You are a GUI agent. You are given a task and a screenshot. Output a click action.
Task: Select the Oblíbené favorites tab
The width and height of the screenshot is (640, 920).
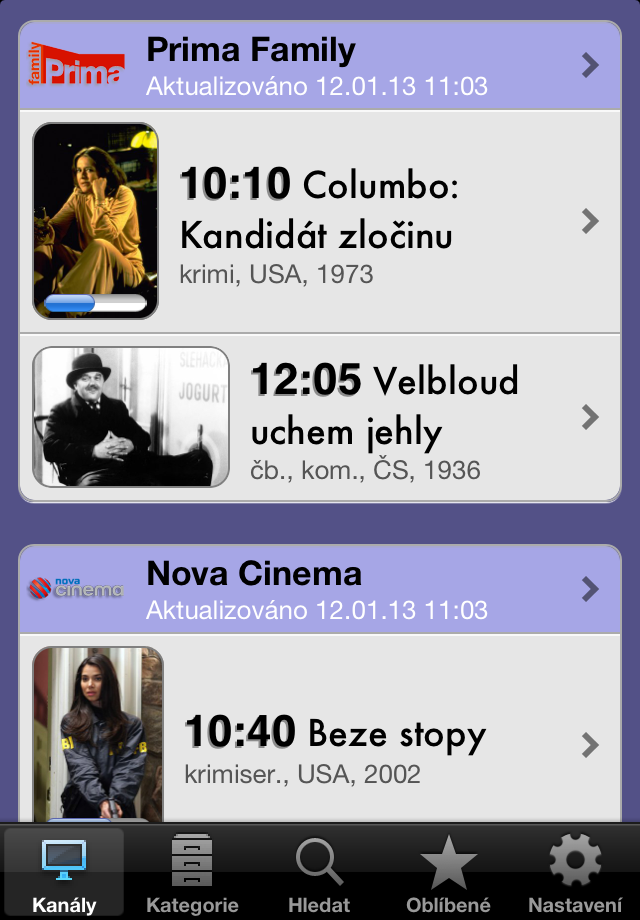449,873
